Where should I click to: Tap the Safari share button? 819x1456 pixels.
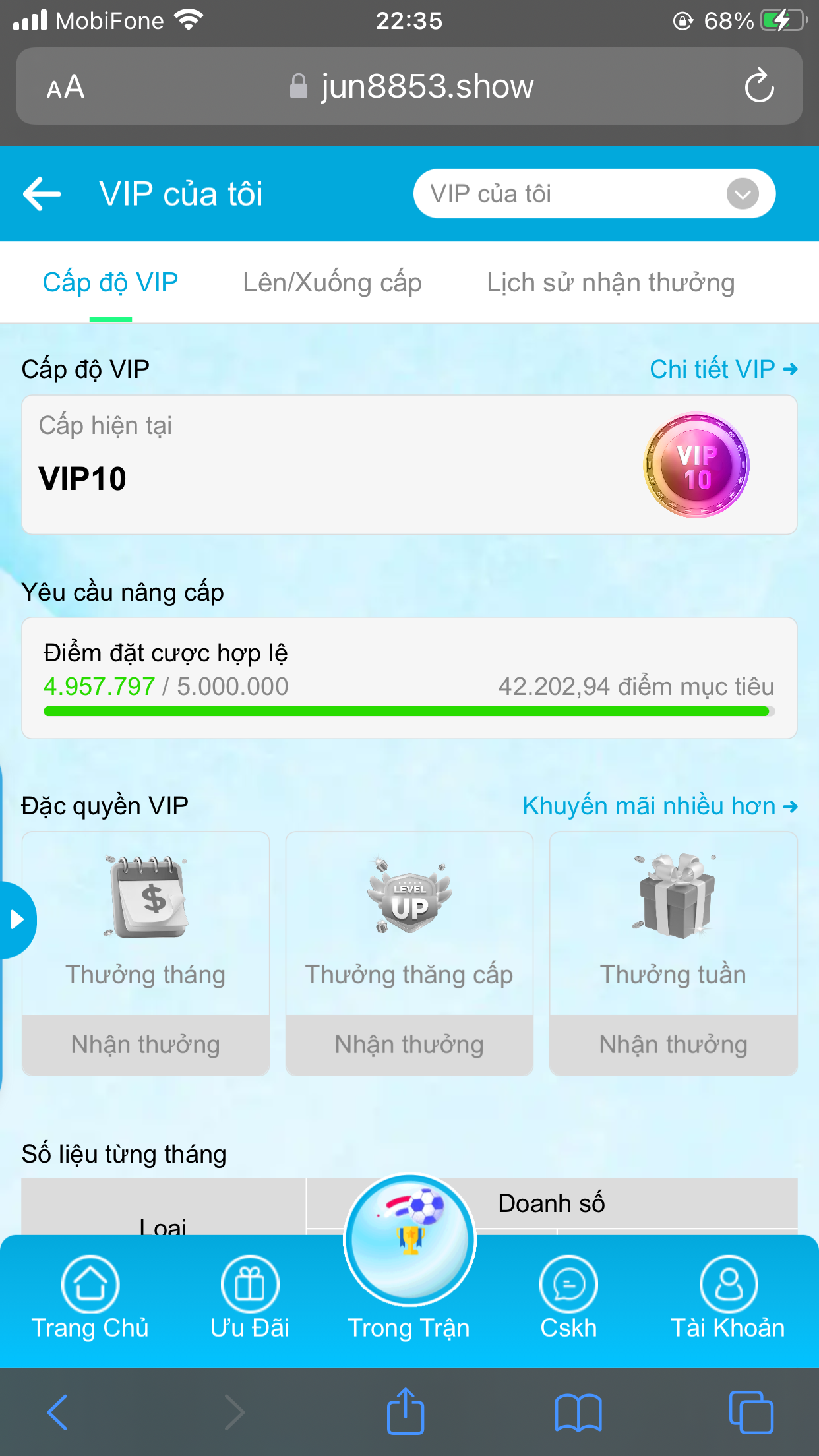[x=405, y=1412]
